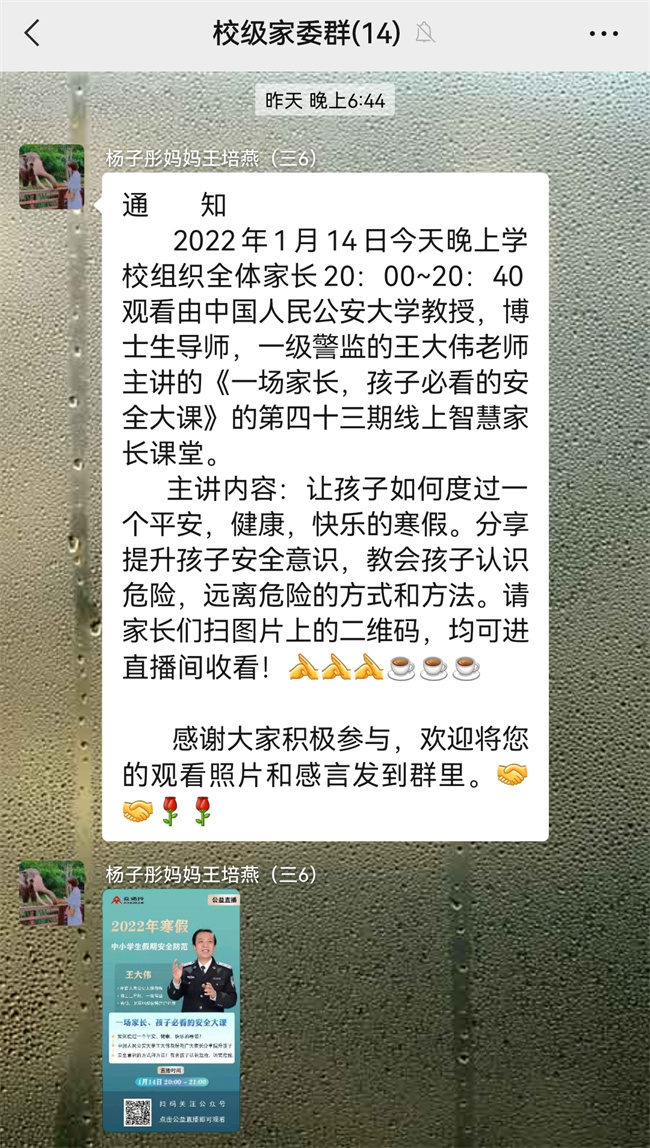650x1148 pixels.
Task: Open the three-dot chat menu
Action: click(604, 34)
